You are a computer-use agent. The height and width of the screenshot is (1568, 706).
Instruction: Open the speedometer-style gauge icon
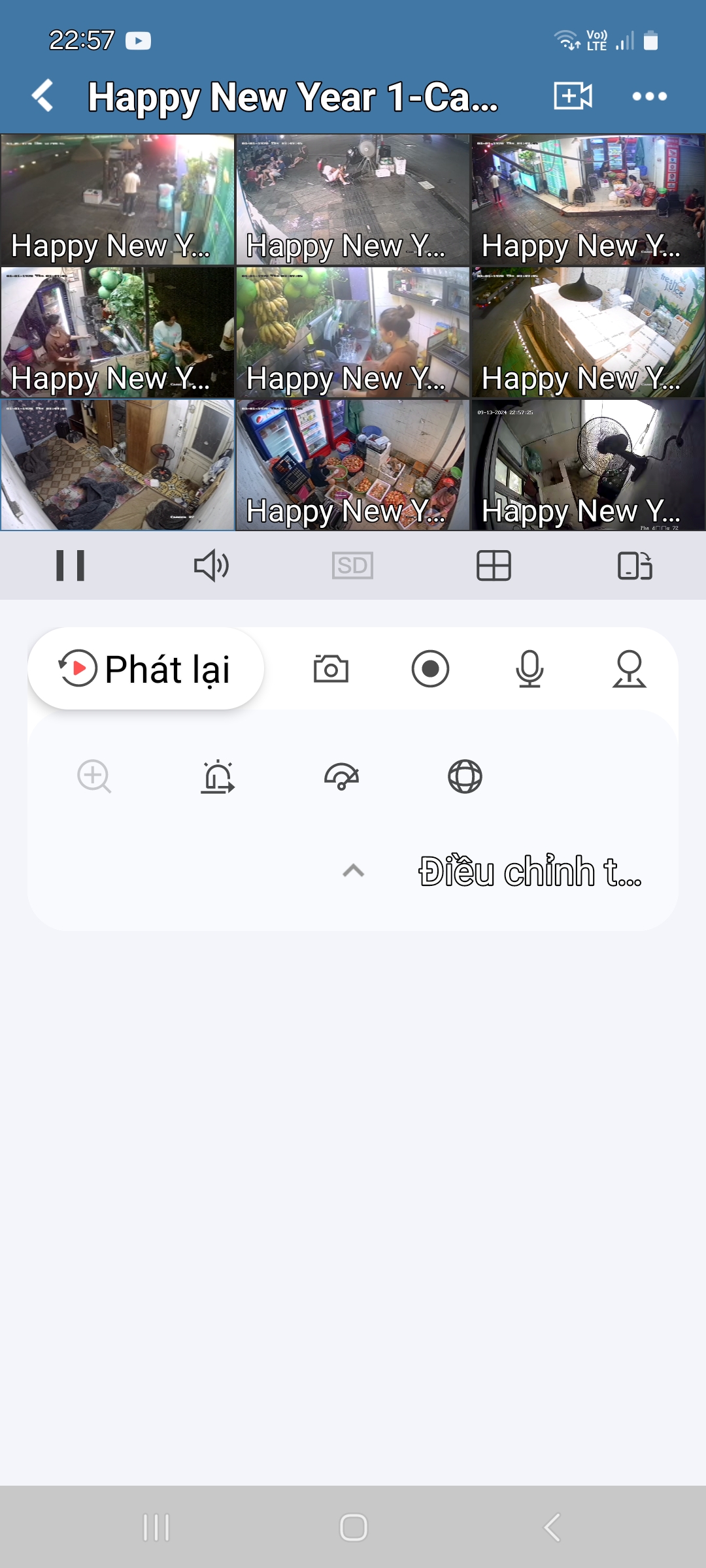point(341,777)
